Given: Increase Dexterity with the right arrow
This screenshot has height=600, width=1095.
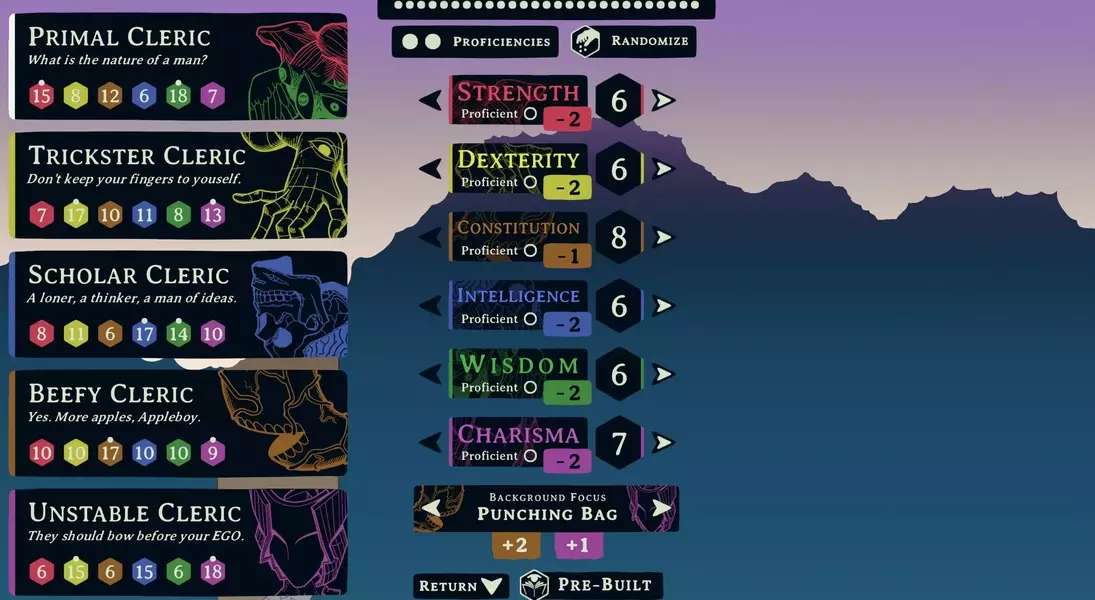Looking at the screenshot, I should 664,168.
